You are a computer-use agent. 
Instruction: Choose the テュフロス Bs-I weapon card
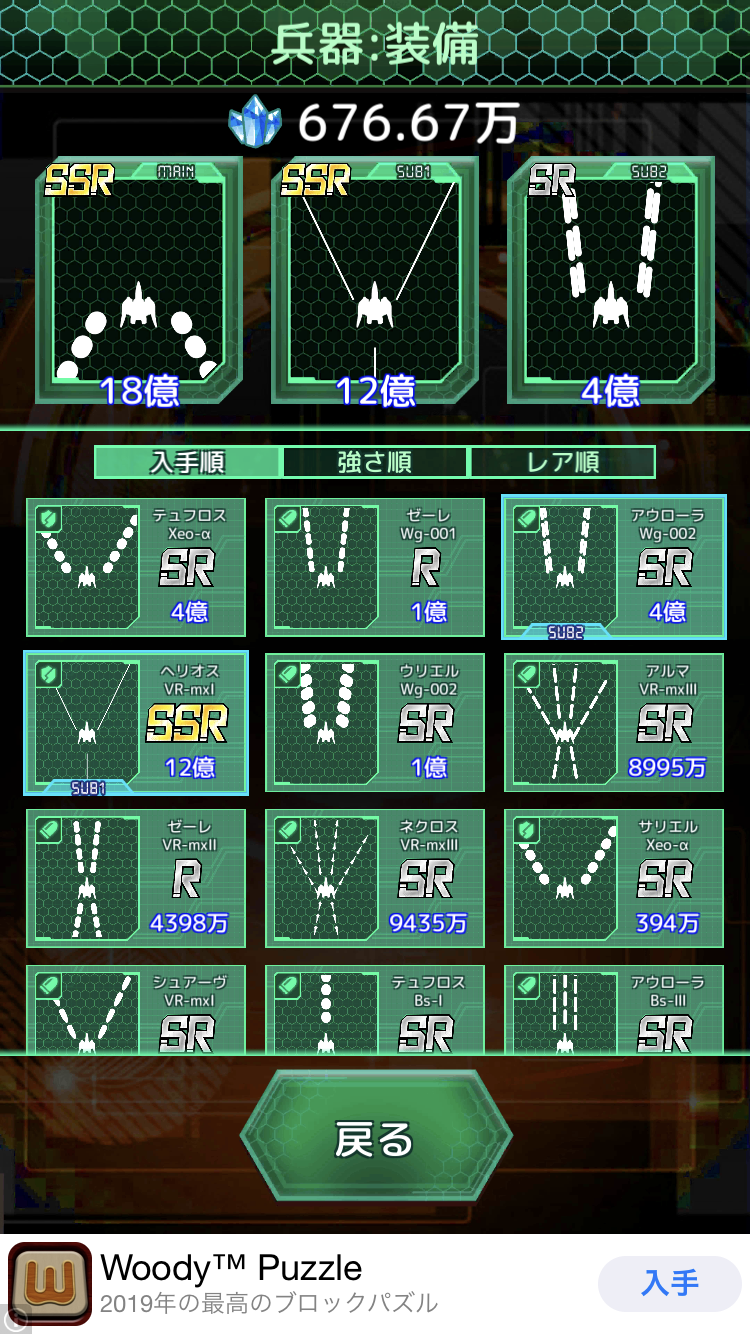tap(375, 1010)
